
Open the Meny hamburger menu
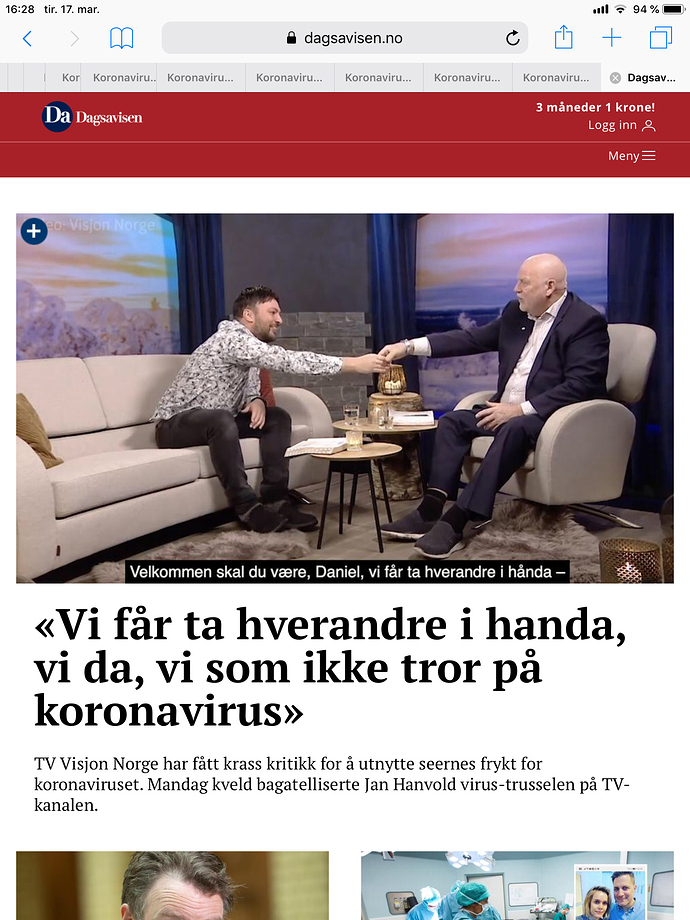631,156
